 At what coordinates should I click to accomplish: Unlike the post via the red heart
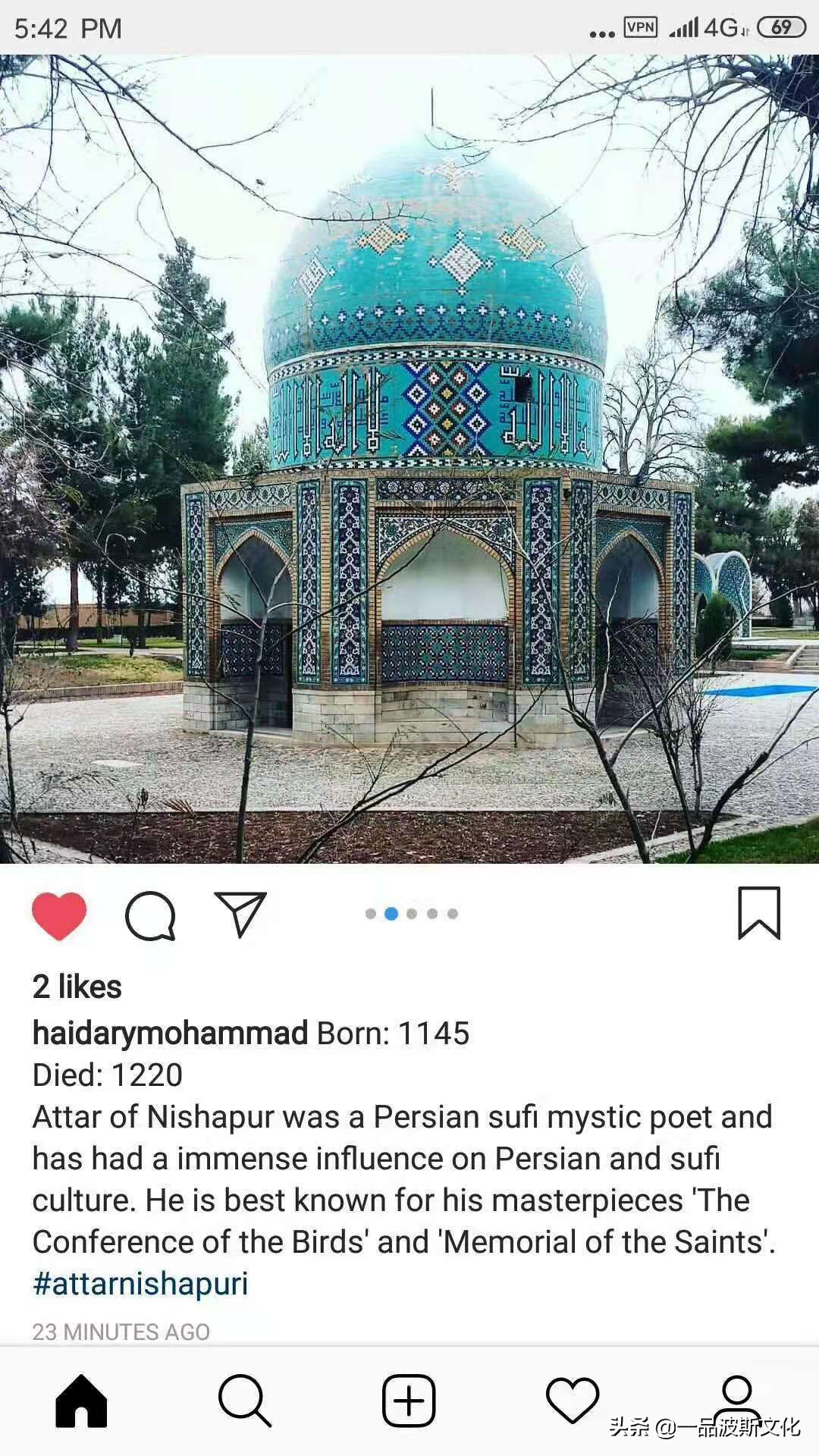59,915
